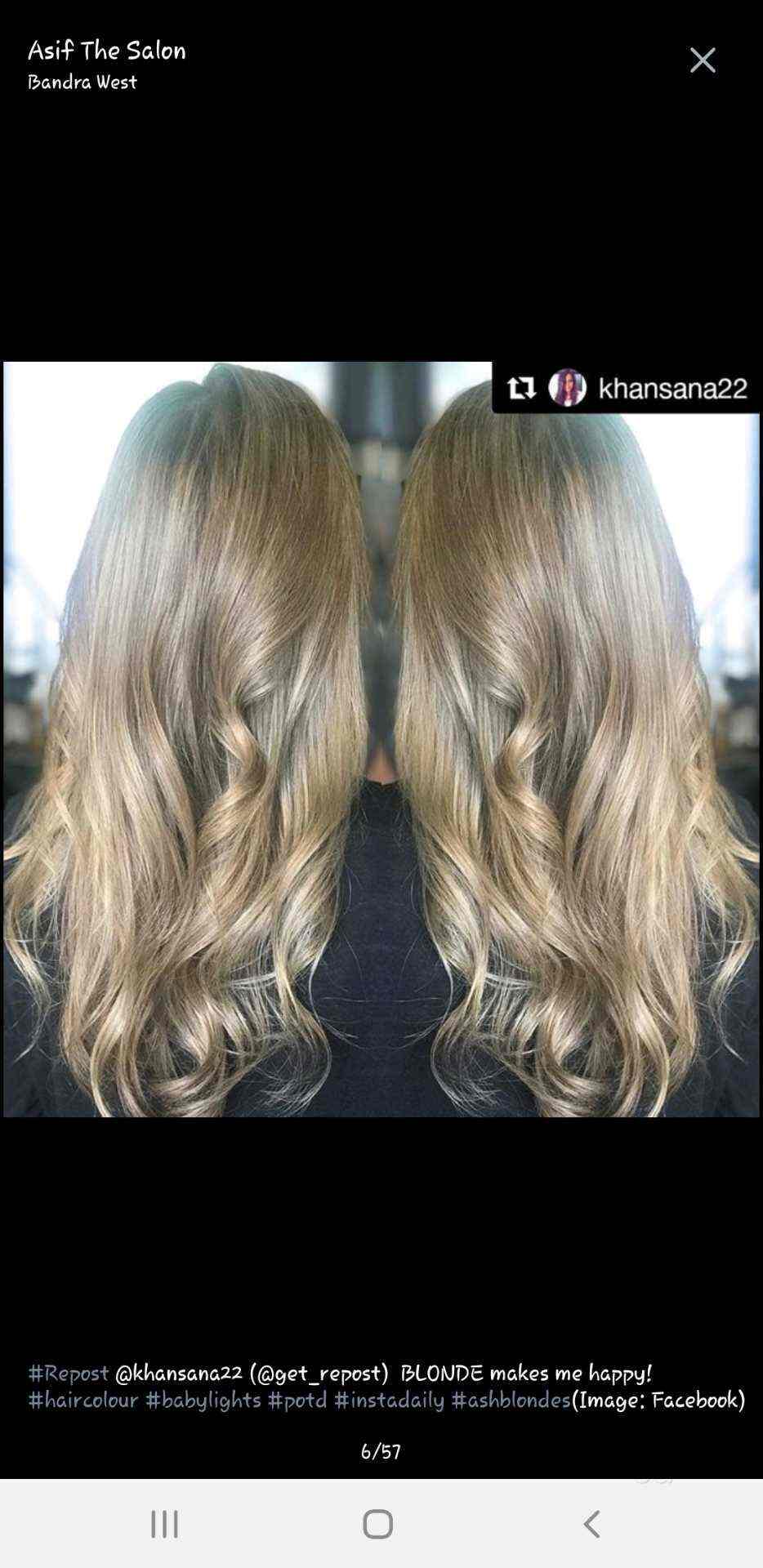Close the photo viewer
Screen dimensions: 763x1568
pyautogui.click(x=703, y=60)
